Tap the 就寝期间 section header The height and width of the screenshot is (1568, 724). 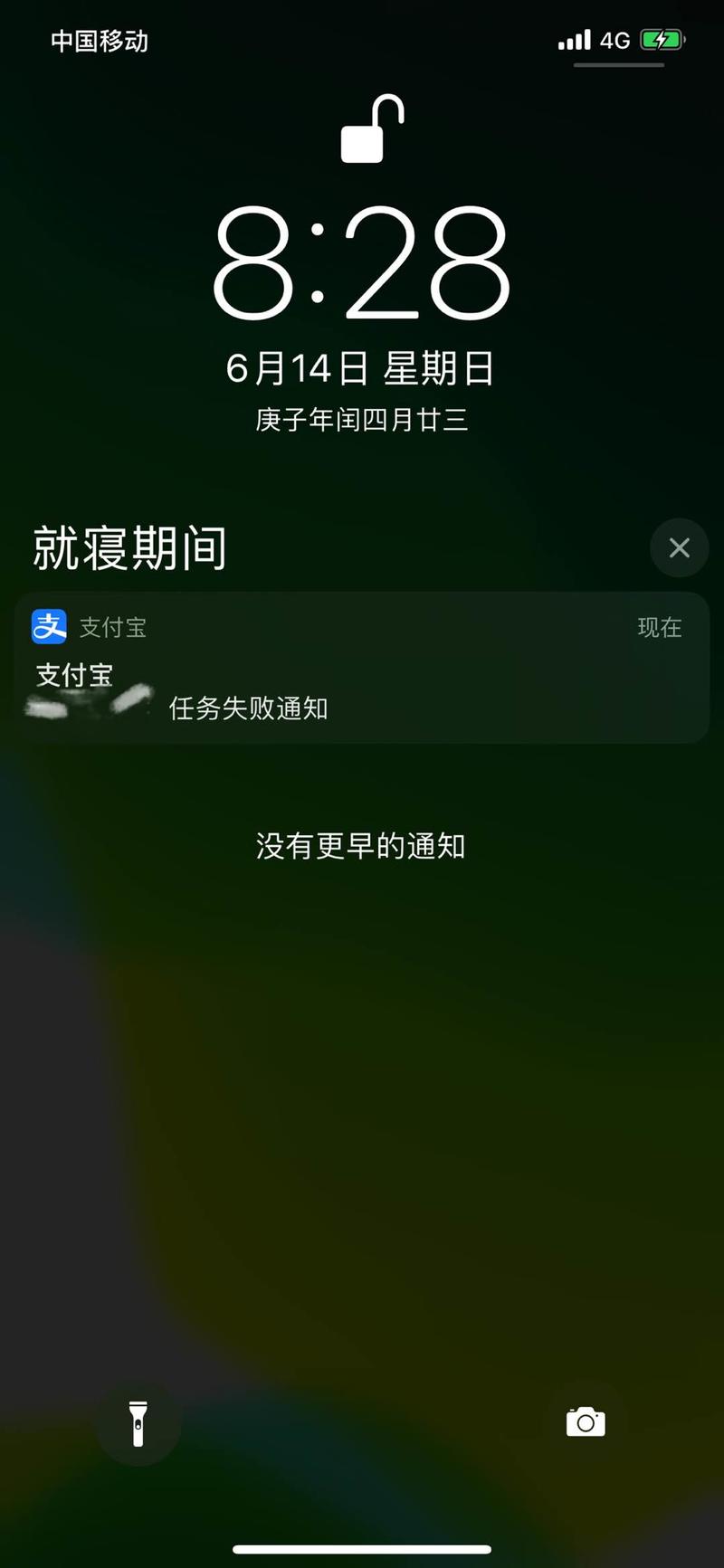click(x=129, y=547)
